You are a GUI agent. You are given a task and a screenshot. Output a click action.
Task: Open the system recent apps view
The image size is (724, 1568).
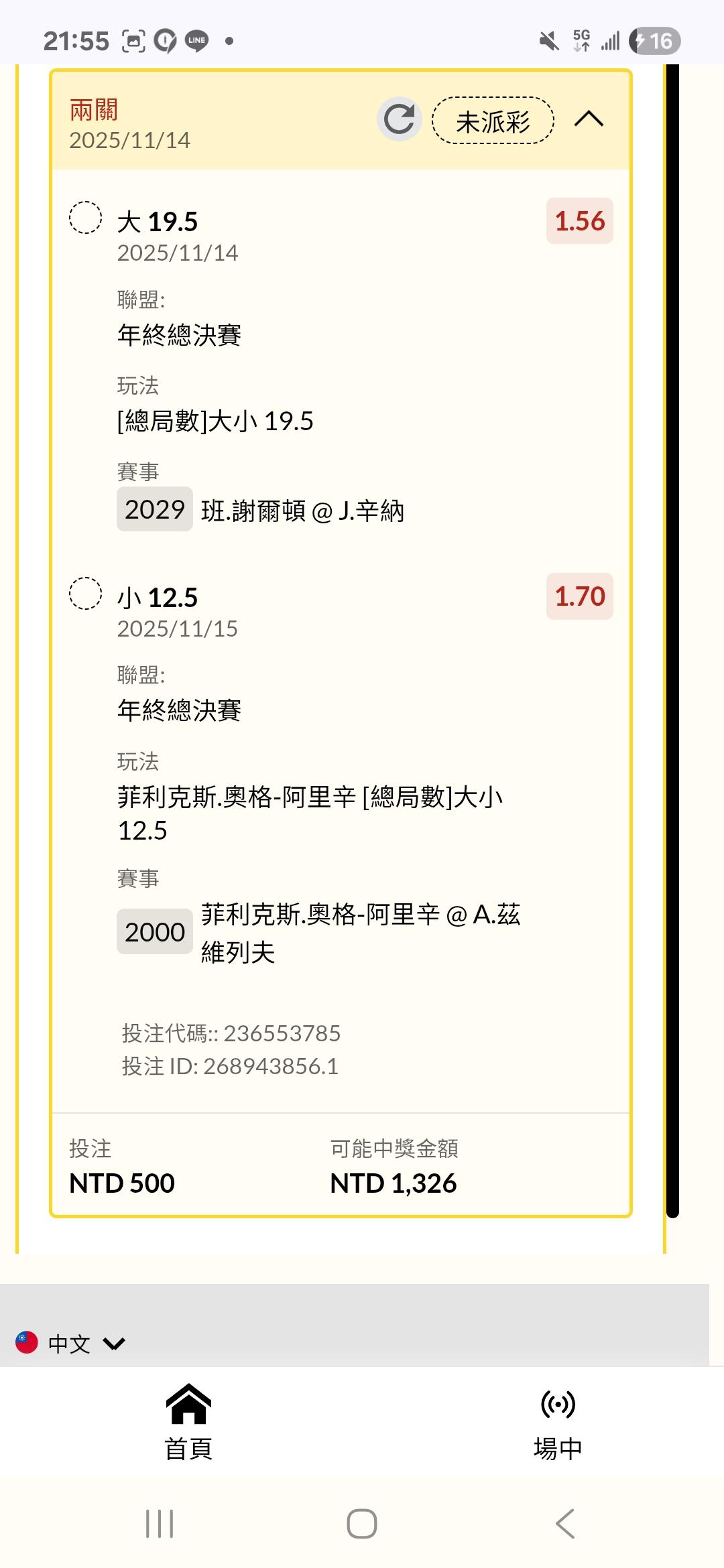coord(160,1524)
